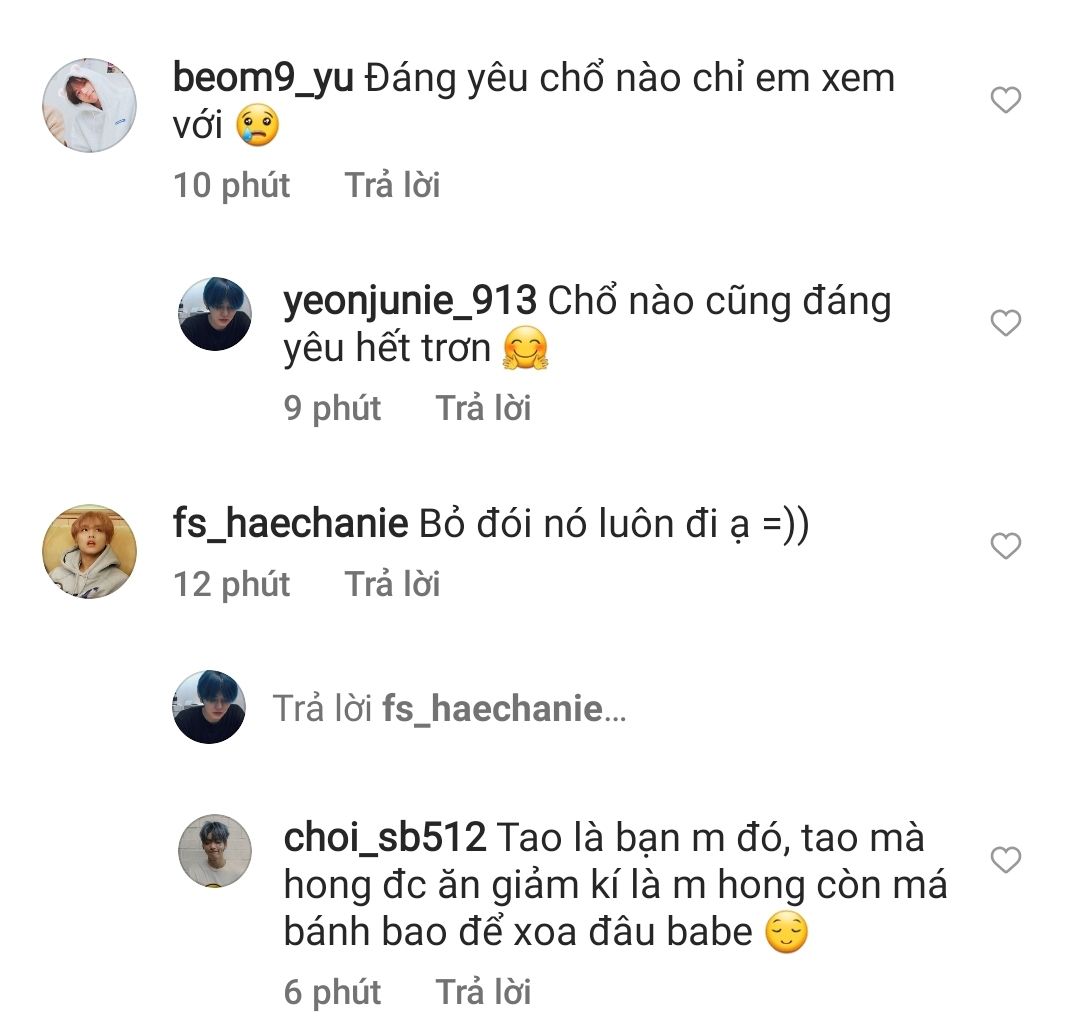Viewport: 1080px width, 1031px height.
Task: Open beom9_yu's profile picture
Action: pyautogui.click(x=90, y=105)
